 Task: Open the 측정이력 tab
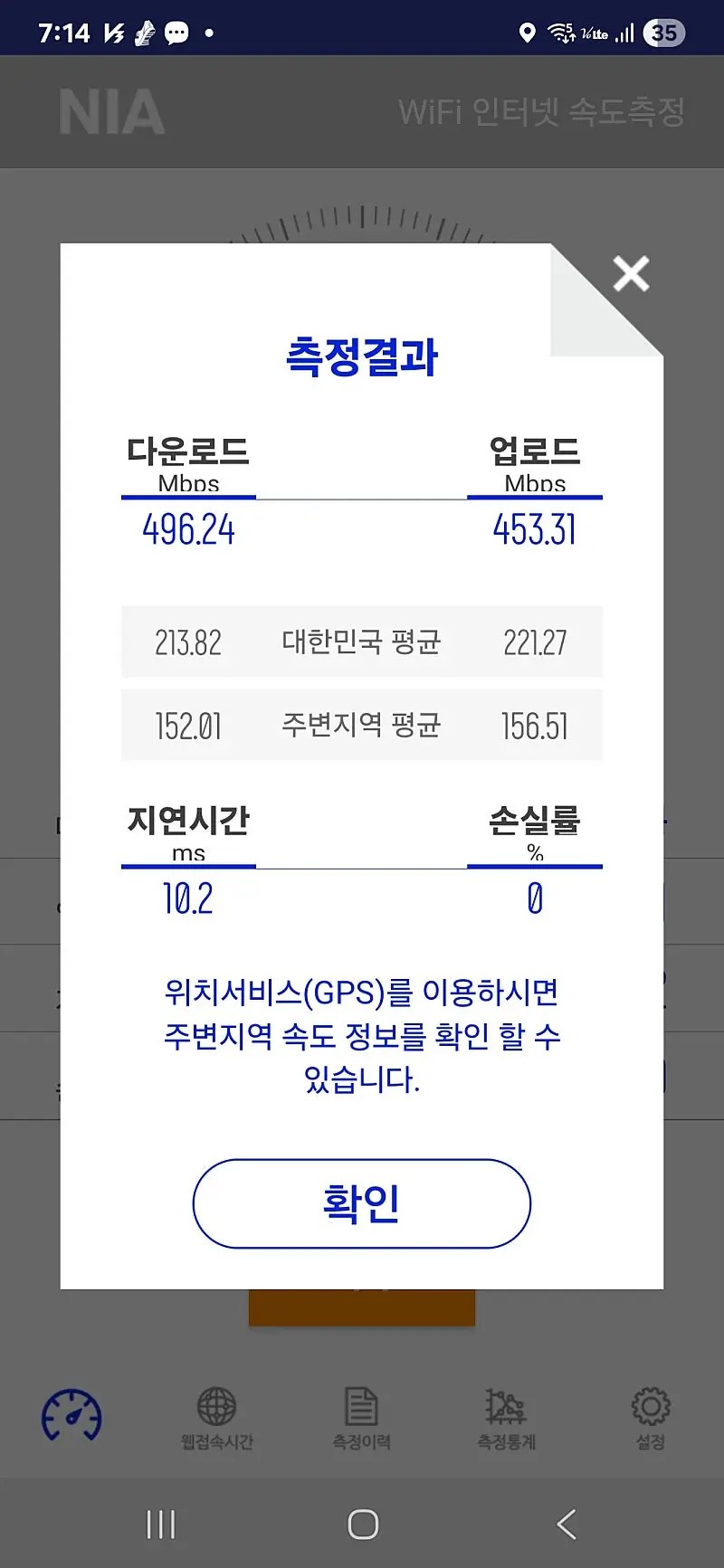361,1419
